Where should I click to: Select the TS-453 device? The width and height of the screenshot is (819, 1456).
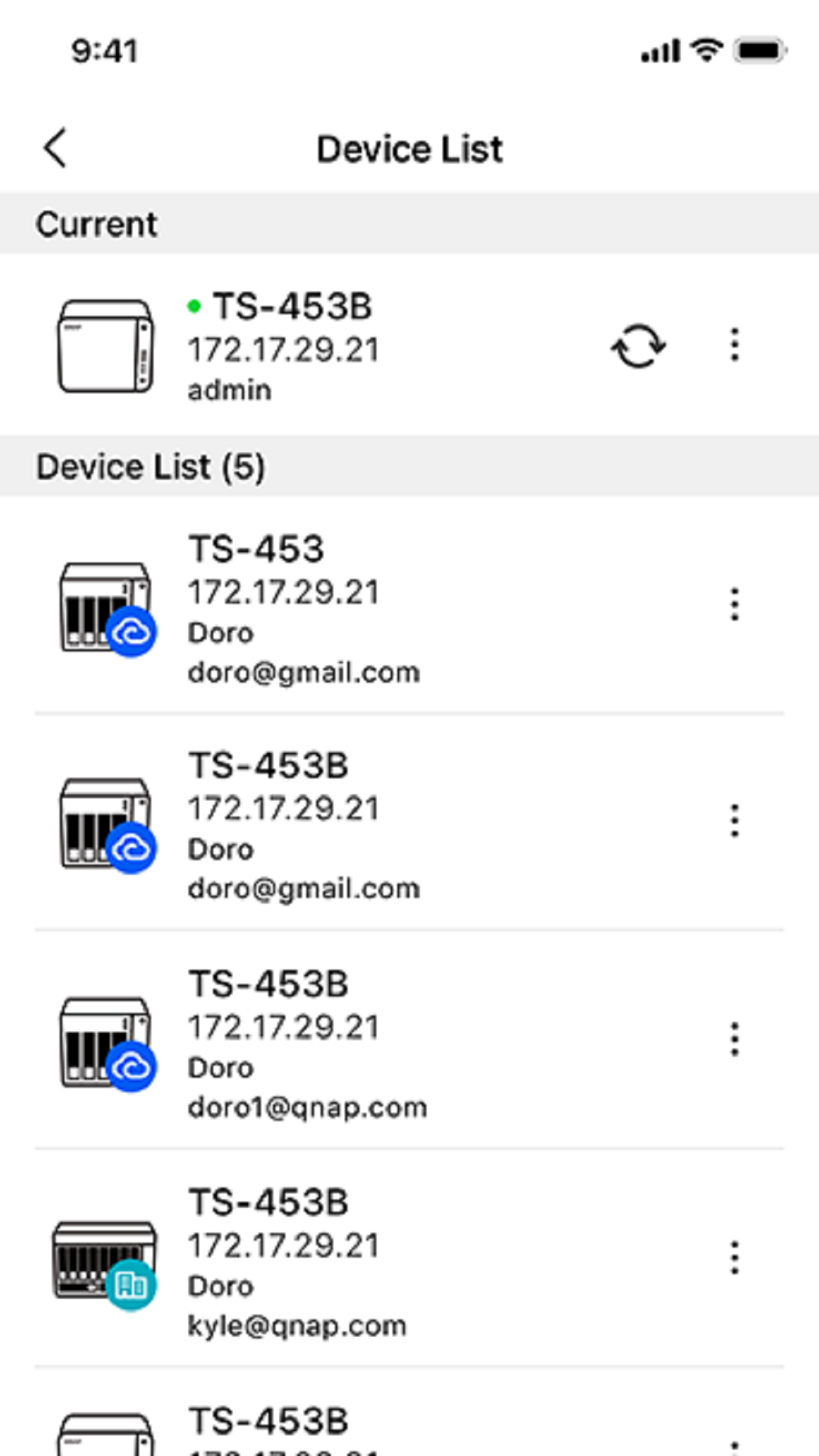(303, 607)
